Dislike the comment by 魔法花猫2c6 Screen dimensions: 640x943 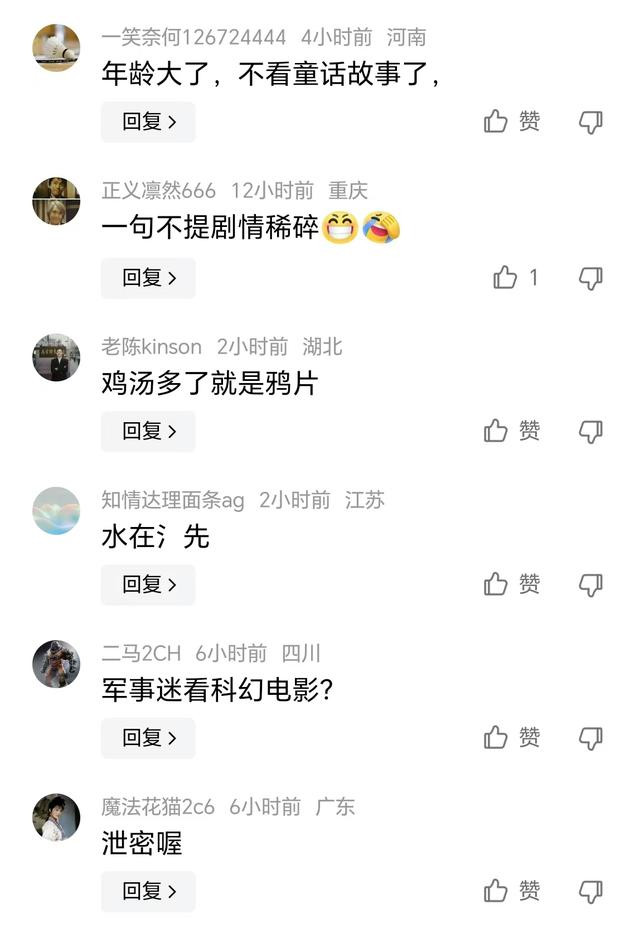pos(591,891)
